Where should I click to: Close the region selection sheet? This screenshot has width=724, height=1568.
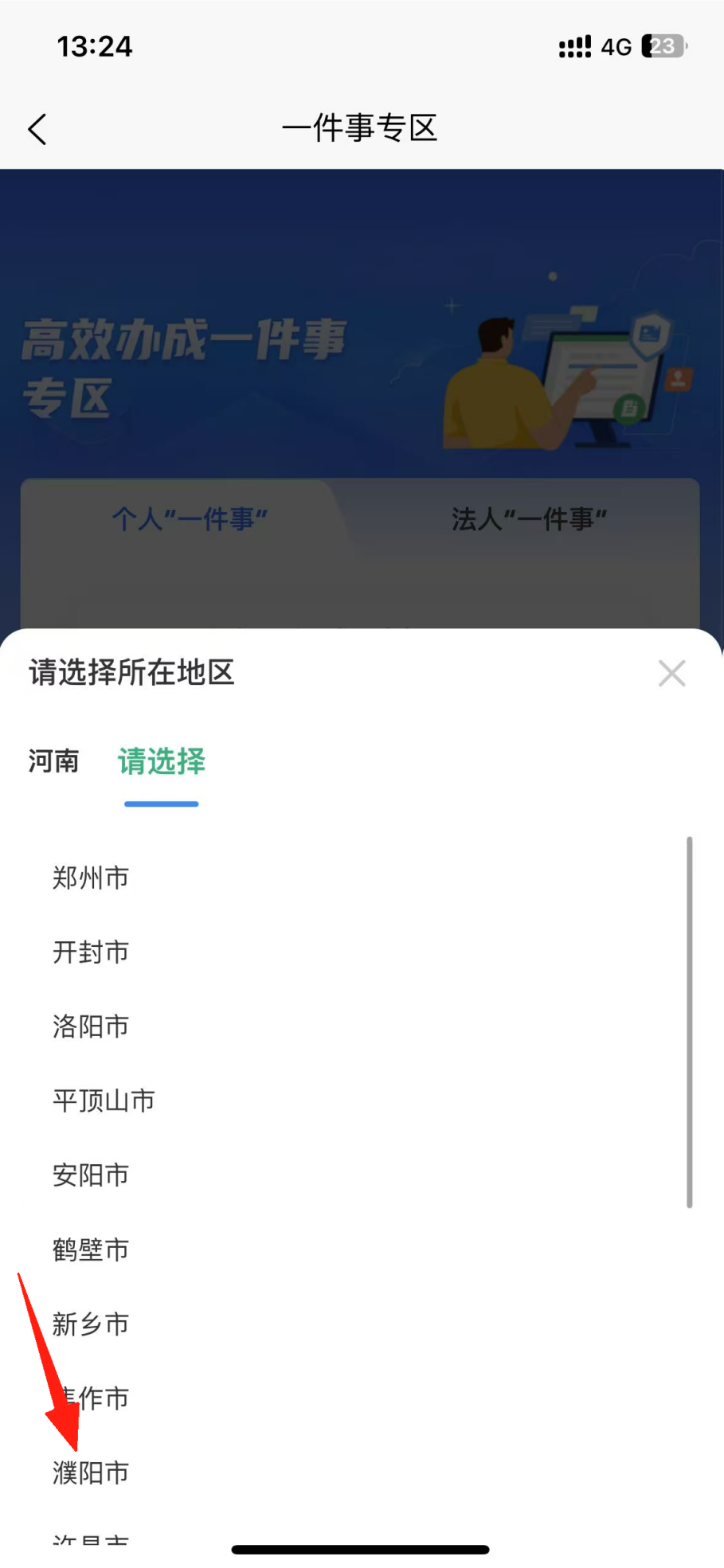point(671,673)
